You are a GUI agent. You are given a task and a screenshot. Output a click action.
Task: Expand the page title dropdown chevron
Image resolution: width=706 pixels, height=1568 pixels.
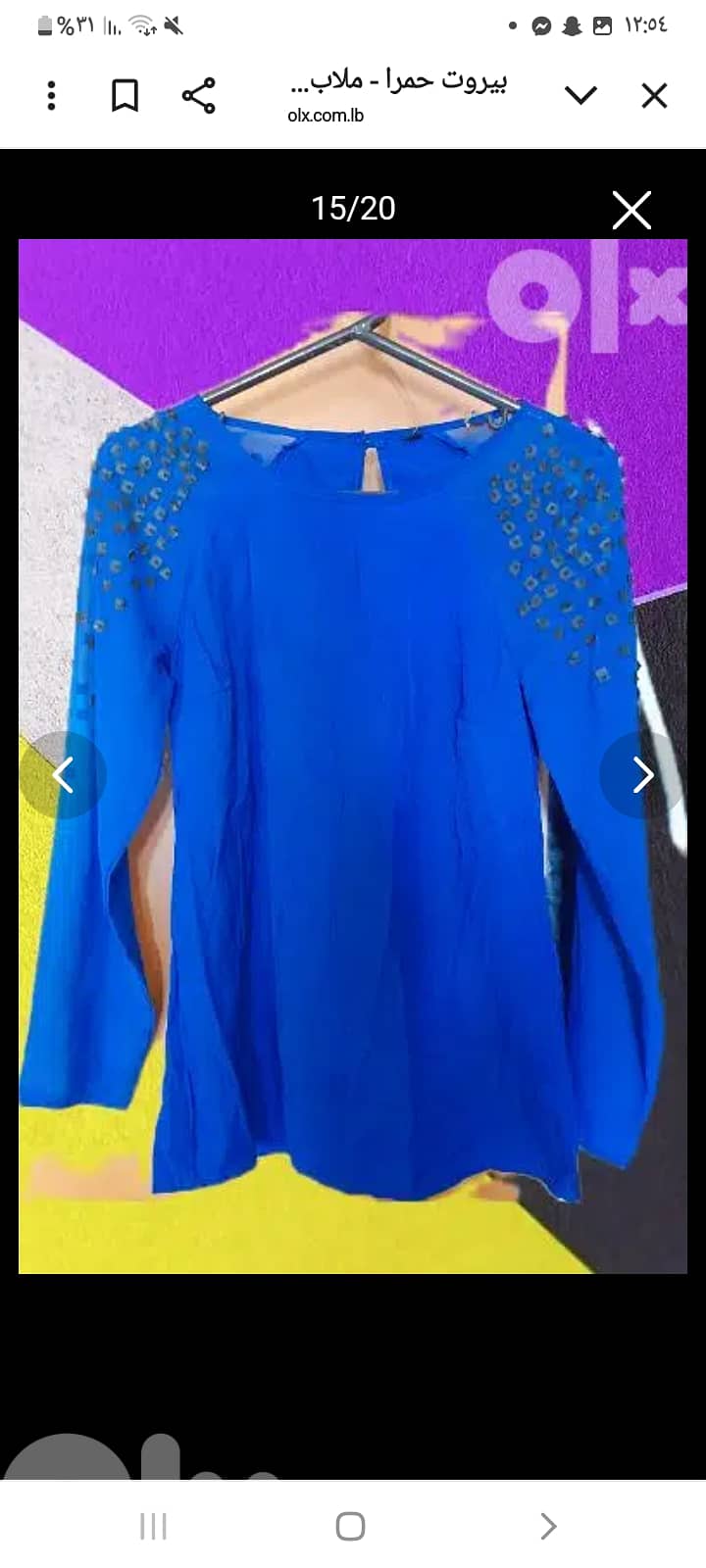pos(580,95)
